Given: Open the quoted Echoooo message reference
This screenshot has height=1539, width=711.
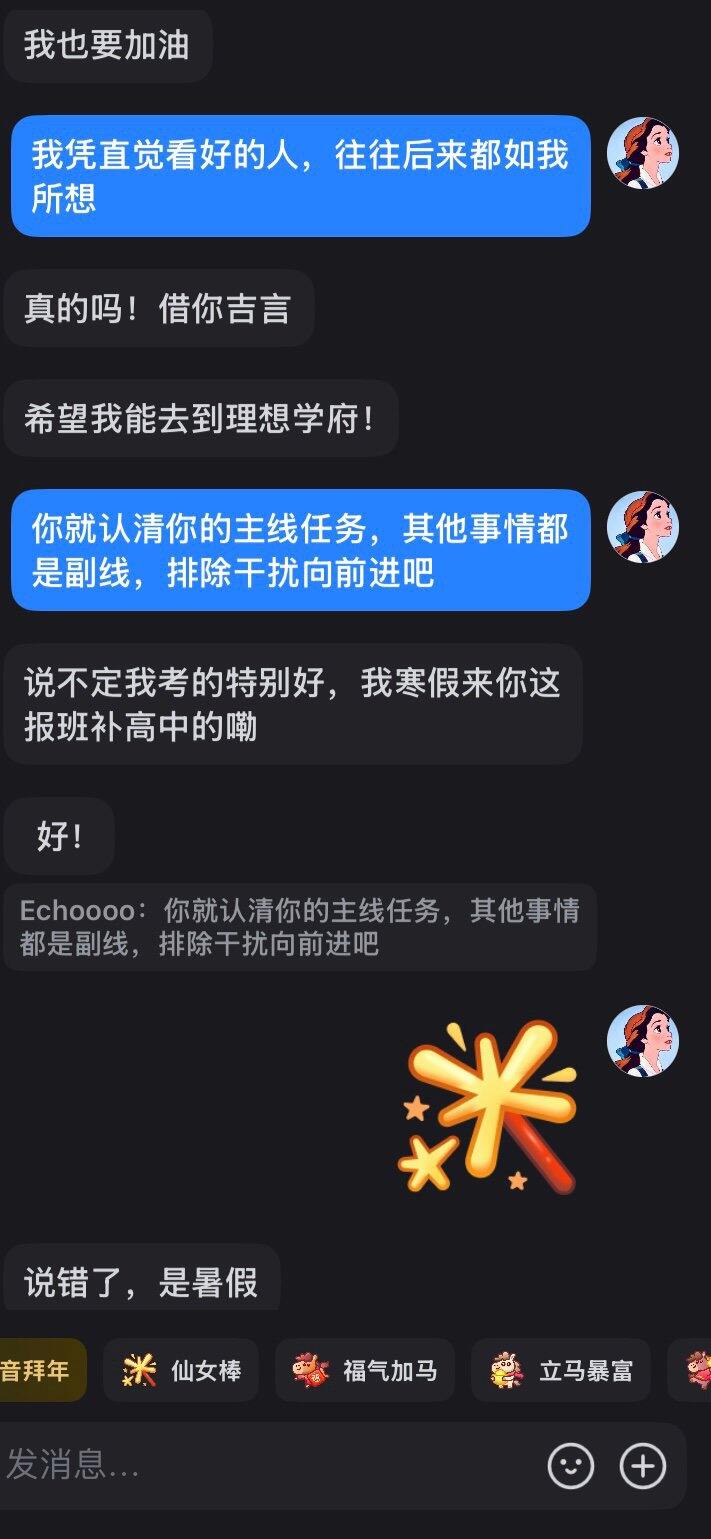Looking at the screenshot, I should (x=299, y=927).
